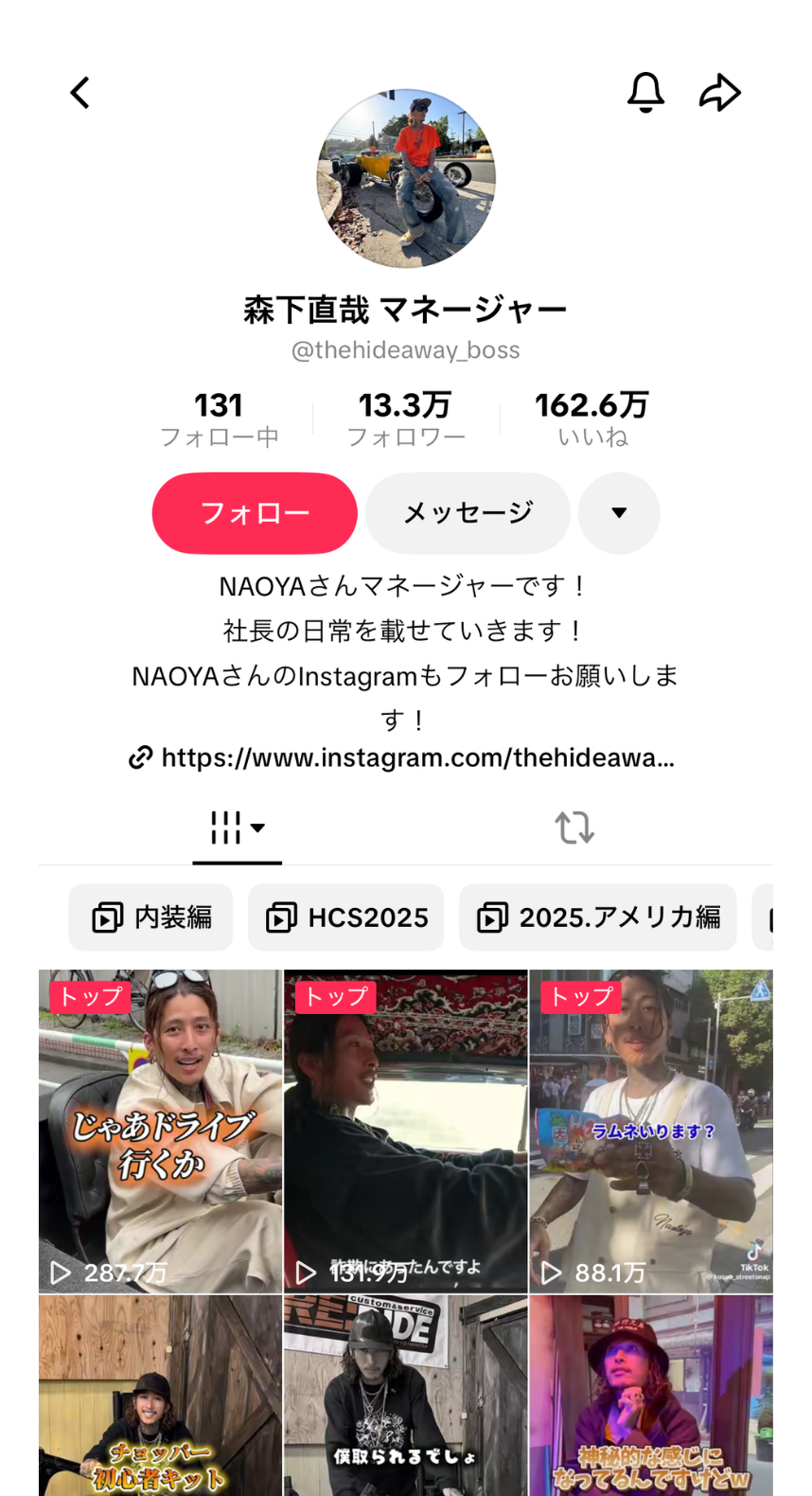Tap the playlist icon beside 内装編
The width and height of the screenshot is (812, 1496).
click(104, 917)
